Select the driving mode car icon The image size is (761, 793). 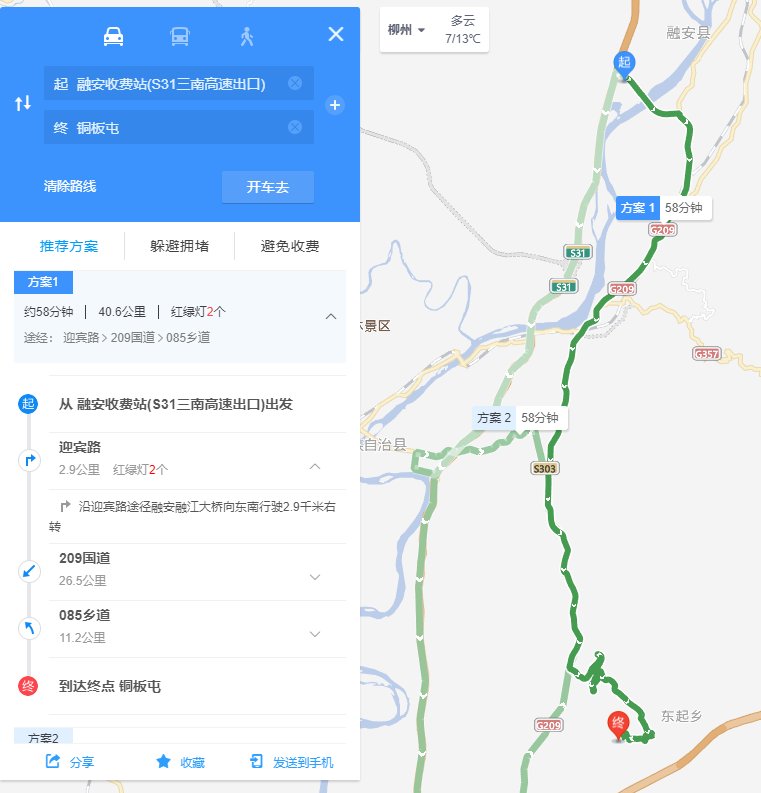(114, 37)
